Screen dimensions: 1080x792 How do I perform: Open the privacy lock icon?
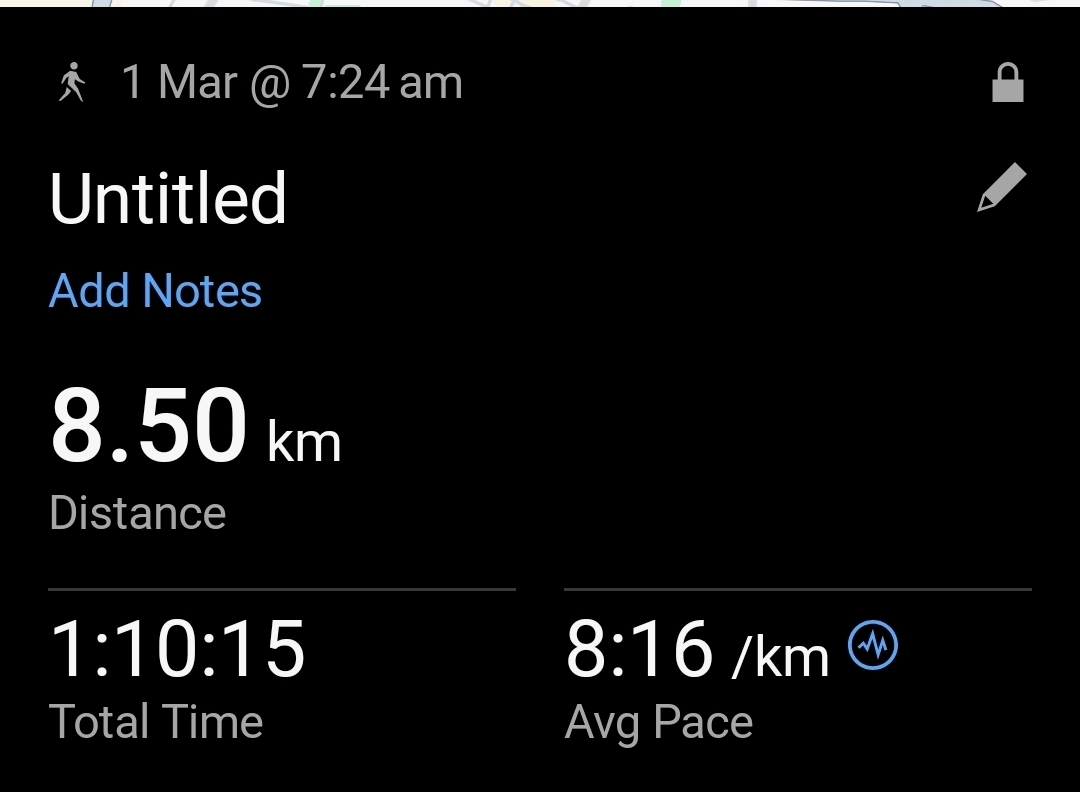point(1007,84)
